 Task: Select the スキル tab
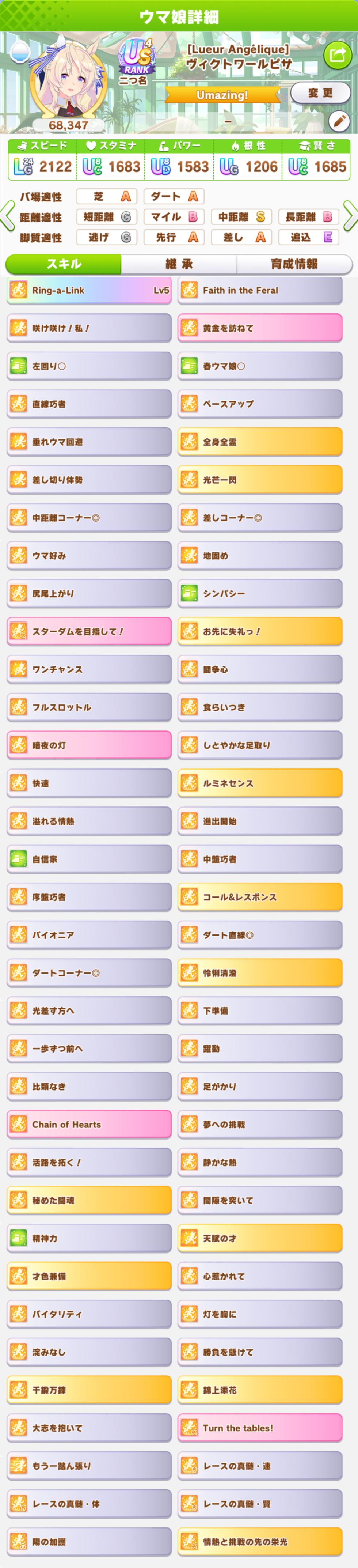(x=64, y=264)
